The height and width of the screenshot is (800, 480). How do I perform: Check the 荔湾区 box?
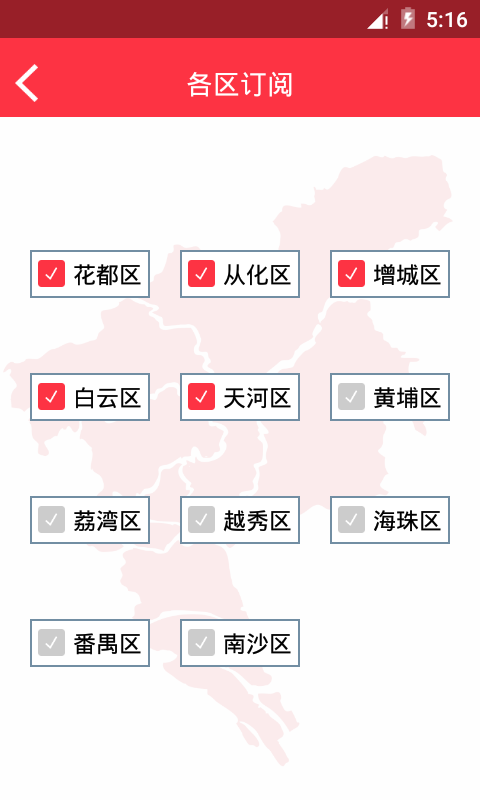(x=90, y=520)
